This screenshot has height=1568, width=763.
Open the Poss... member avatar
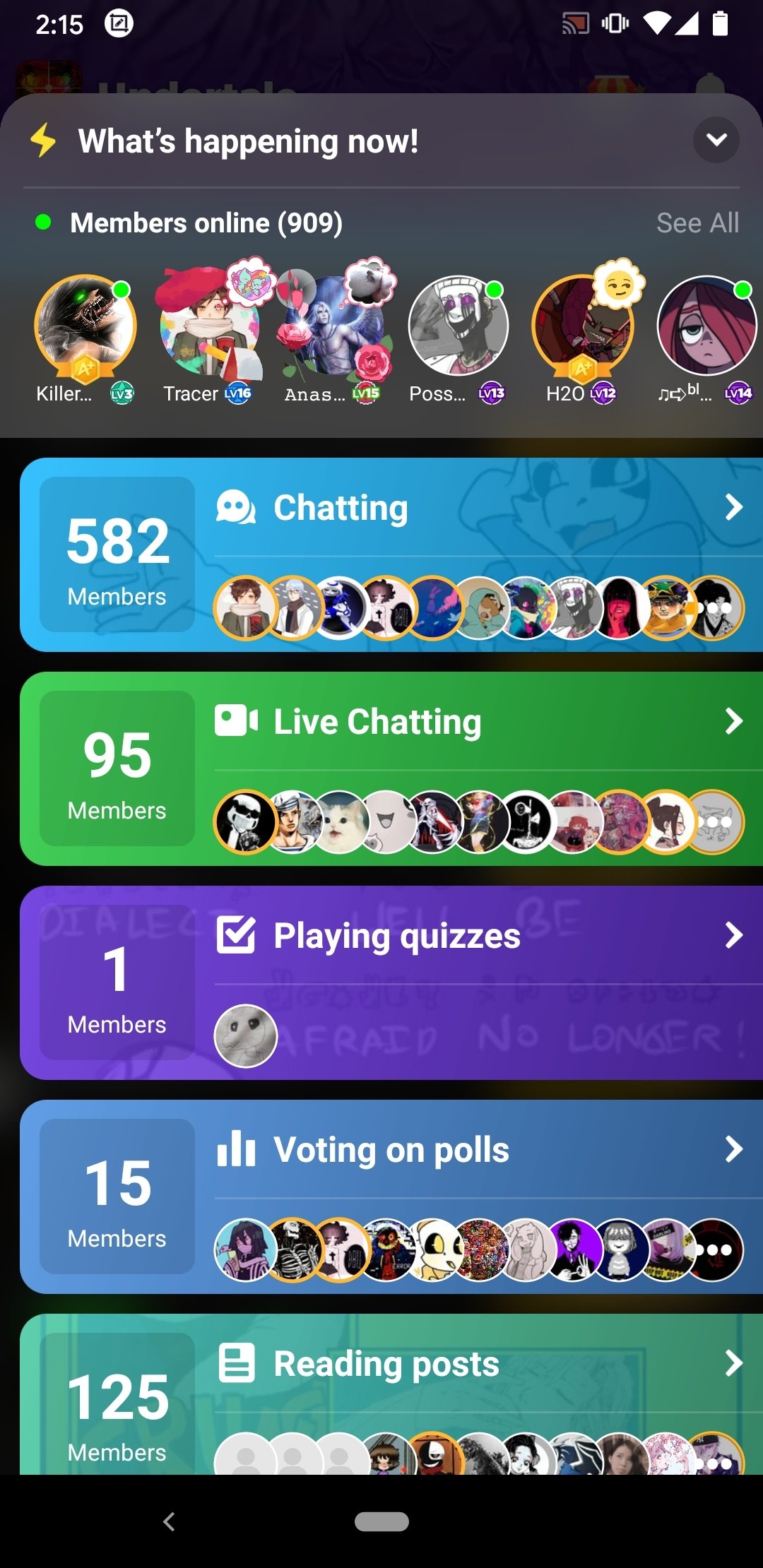pos(459,326)
